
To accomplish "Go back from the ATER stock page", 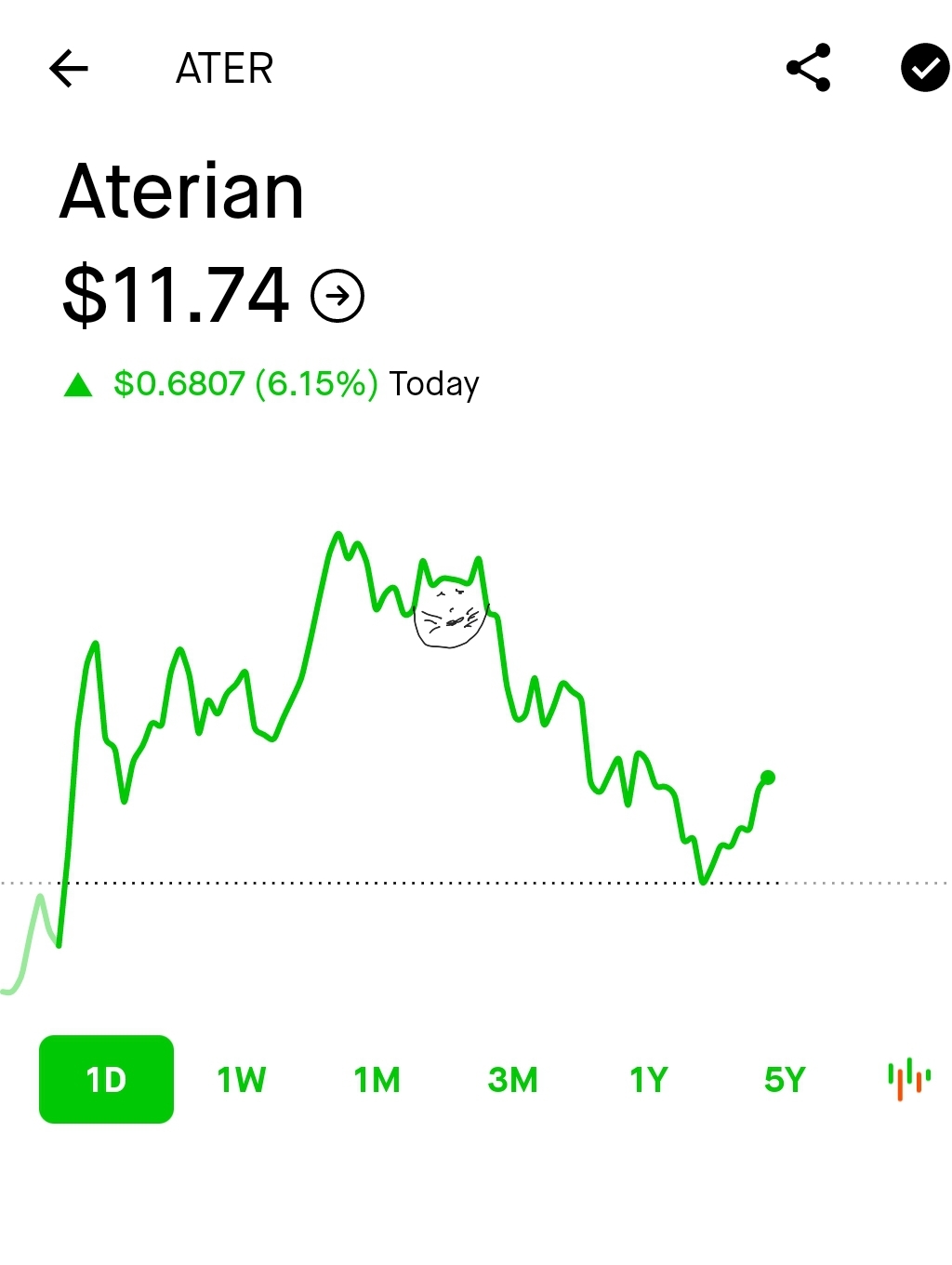I will point(69,68).
